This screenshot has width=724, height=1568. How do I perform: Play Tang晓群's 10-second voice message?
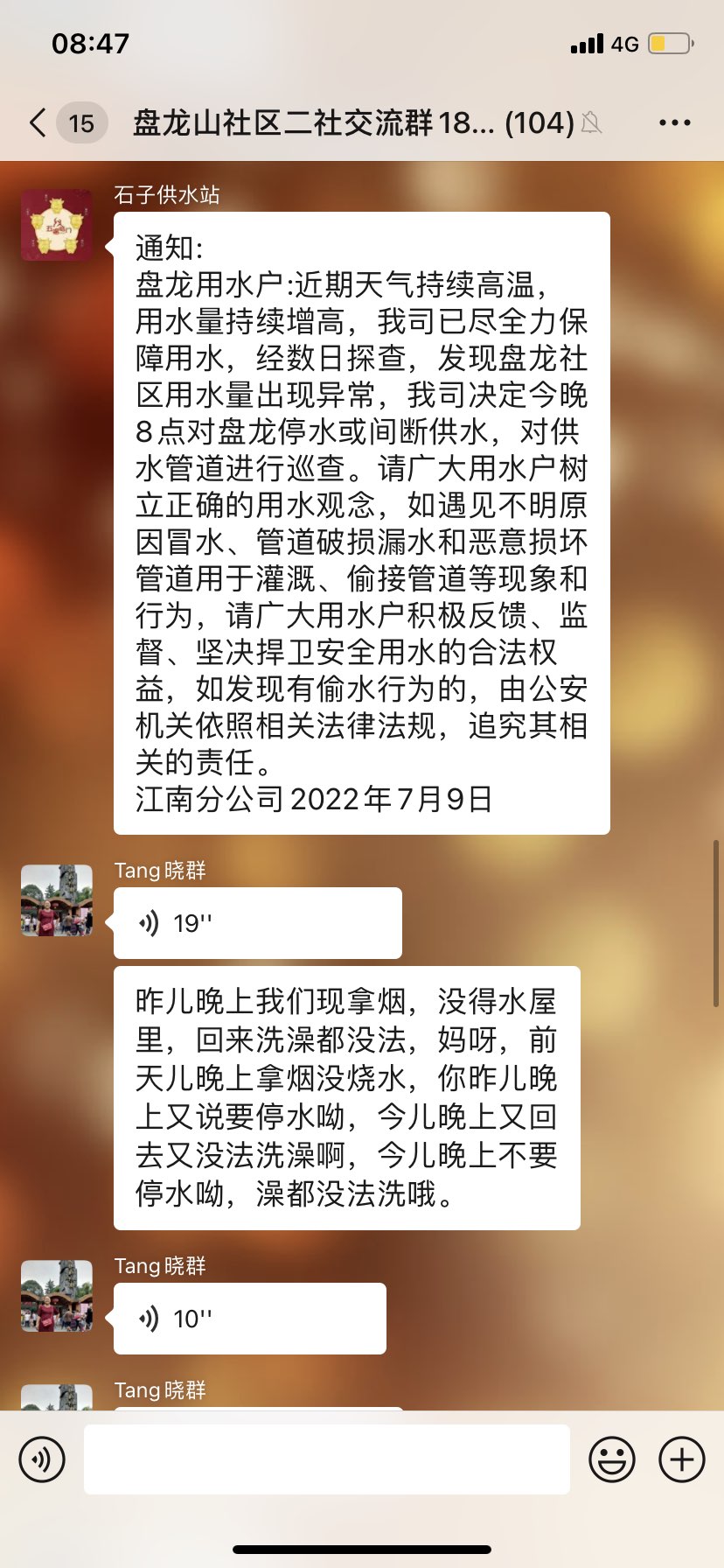pyautogui.click(x=249, y=1319)
